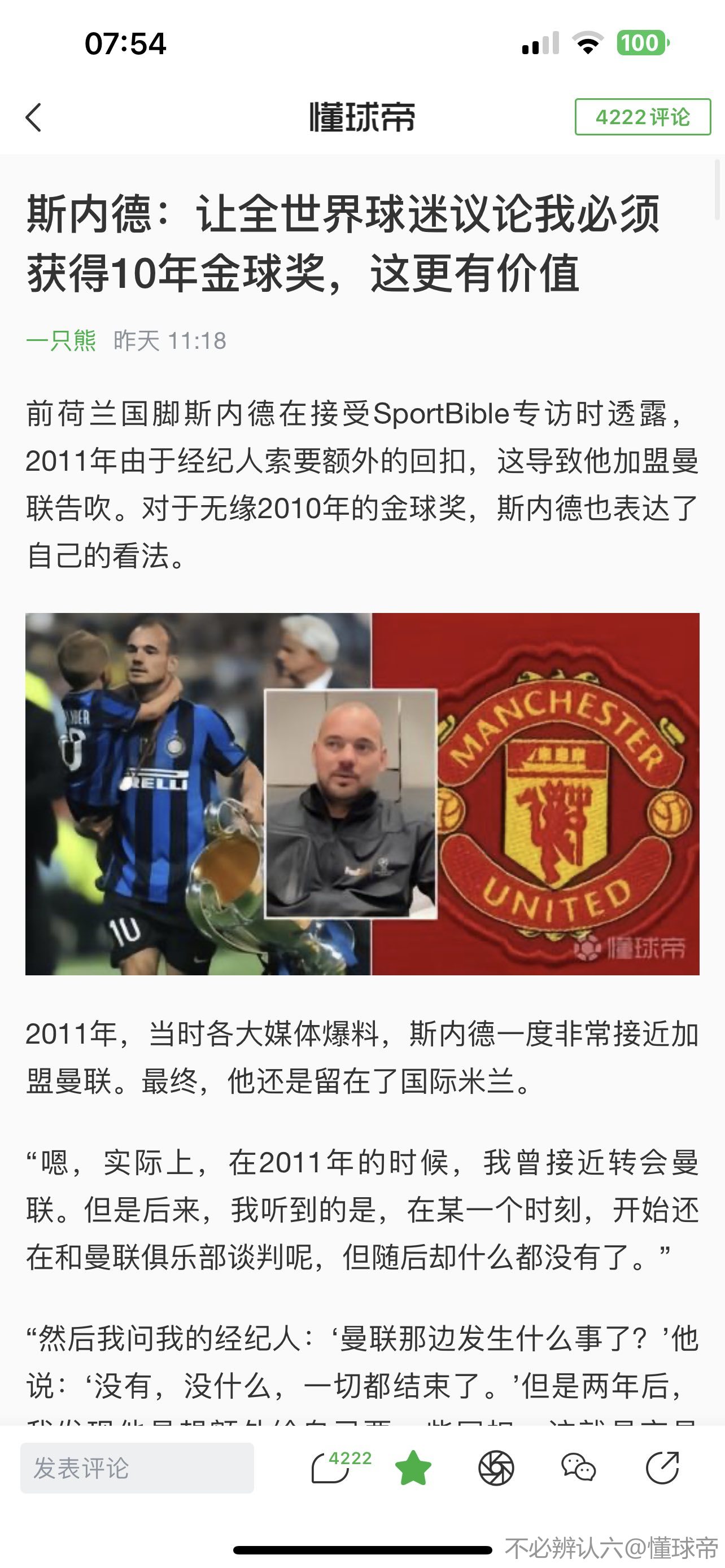Share this article to WeChat
725x1568 pixels.
[578, 1468]
